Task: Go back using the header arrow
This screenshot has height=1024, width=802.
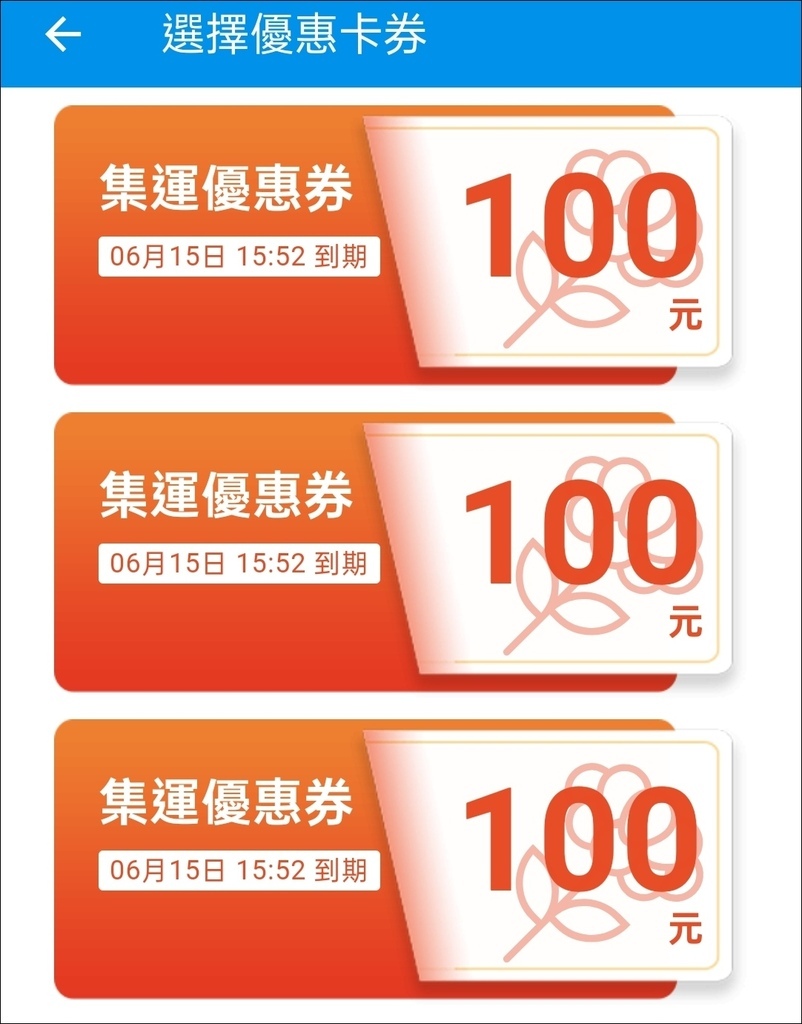Action: point(62,36)
